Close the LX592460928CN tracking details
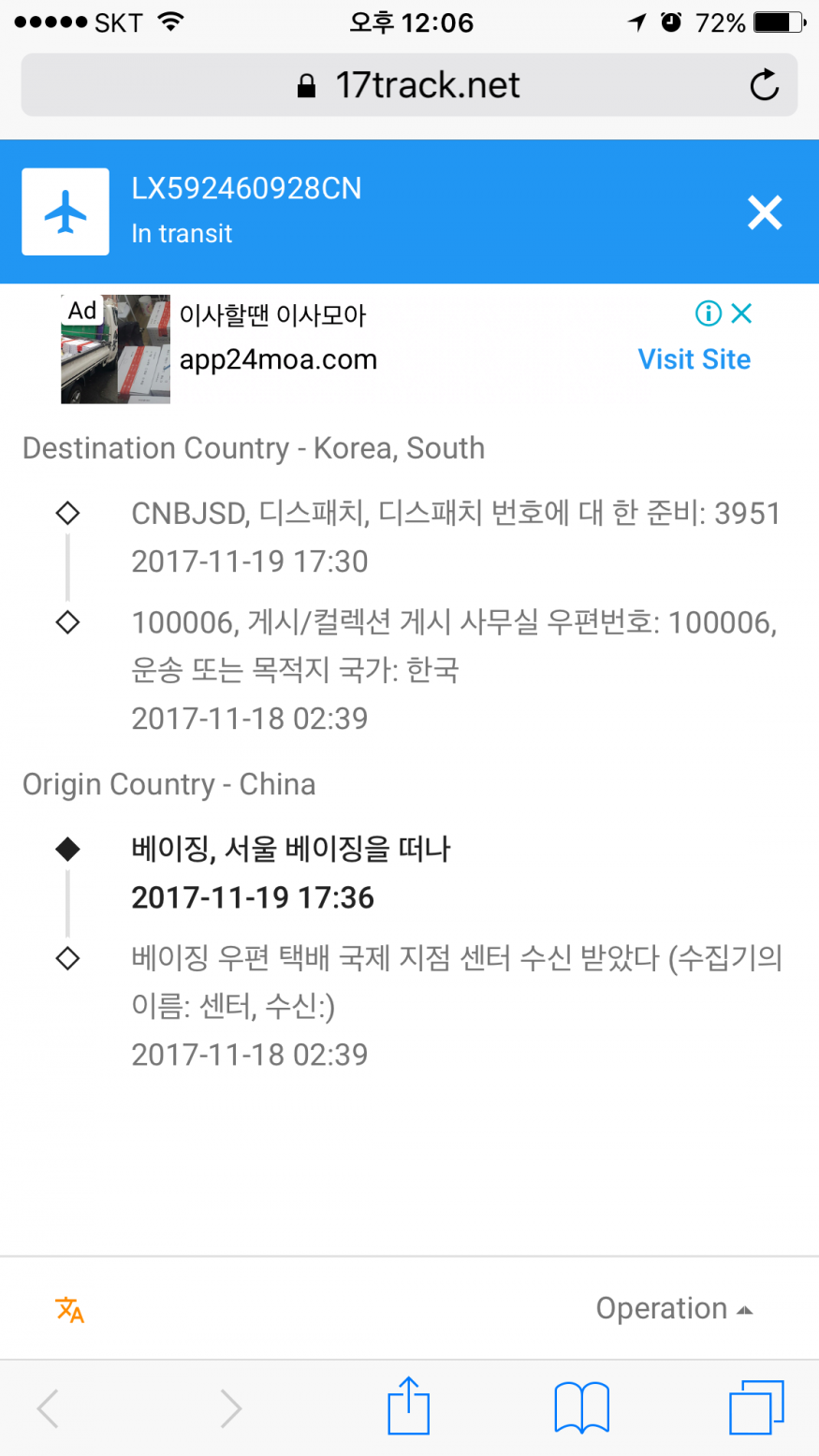Image resolution: width=819 pixels, height=1456 pixels. coord(765,212)
